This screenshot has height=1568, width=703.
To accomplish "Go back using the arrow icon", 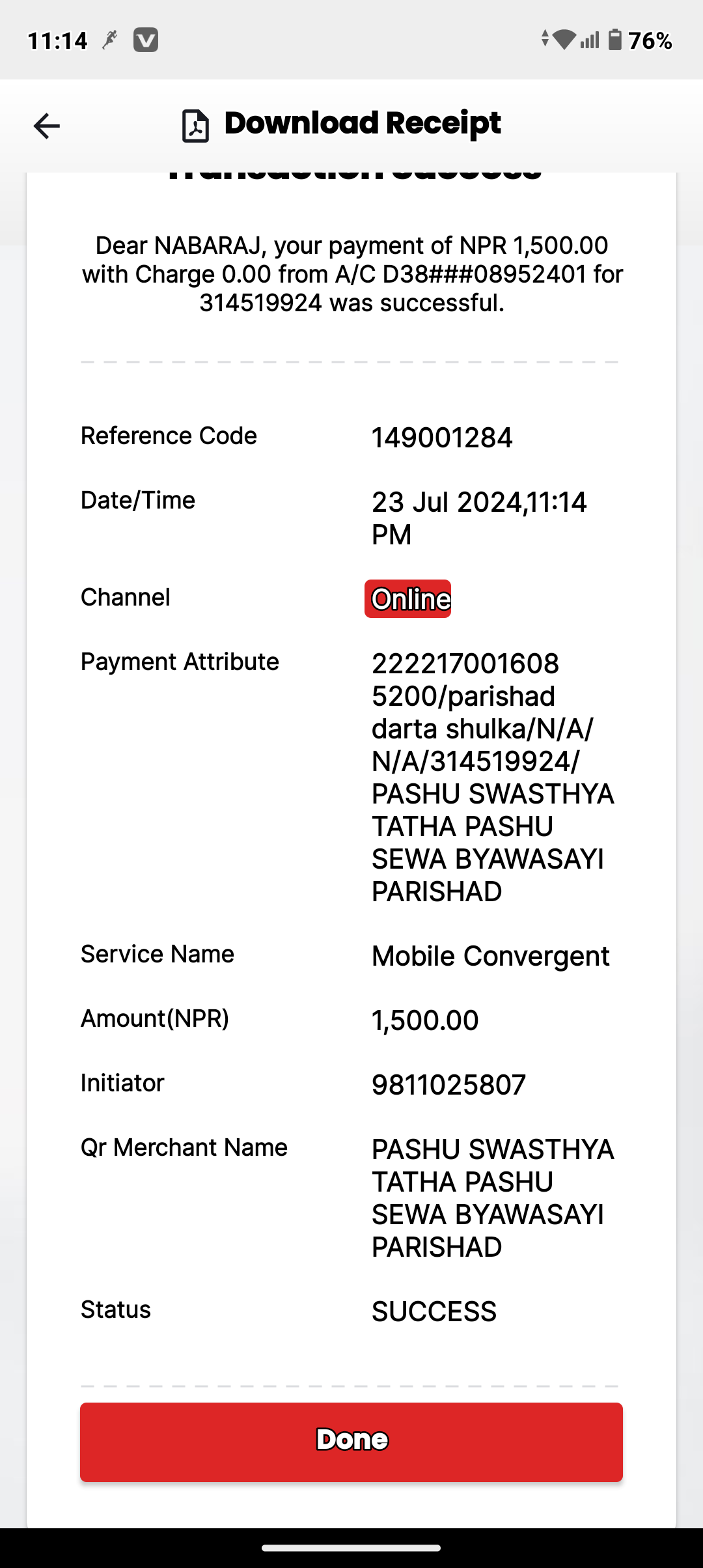I will pos(47,126).
